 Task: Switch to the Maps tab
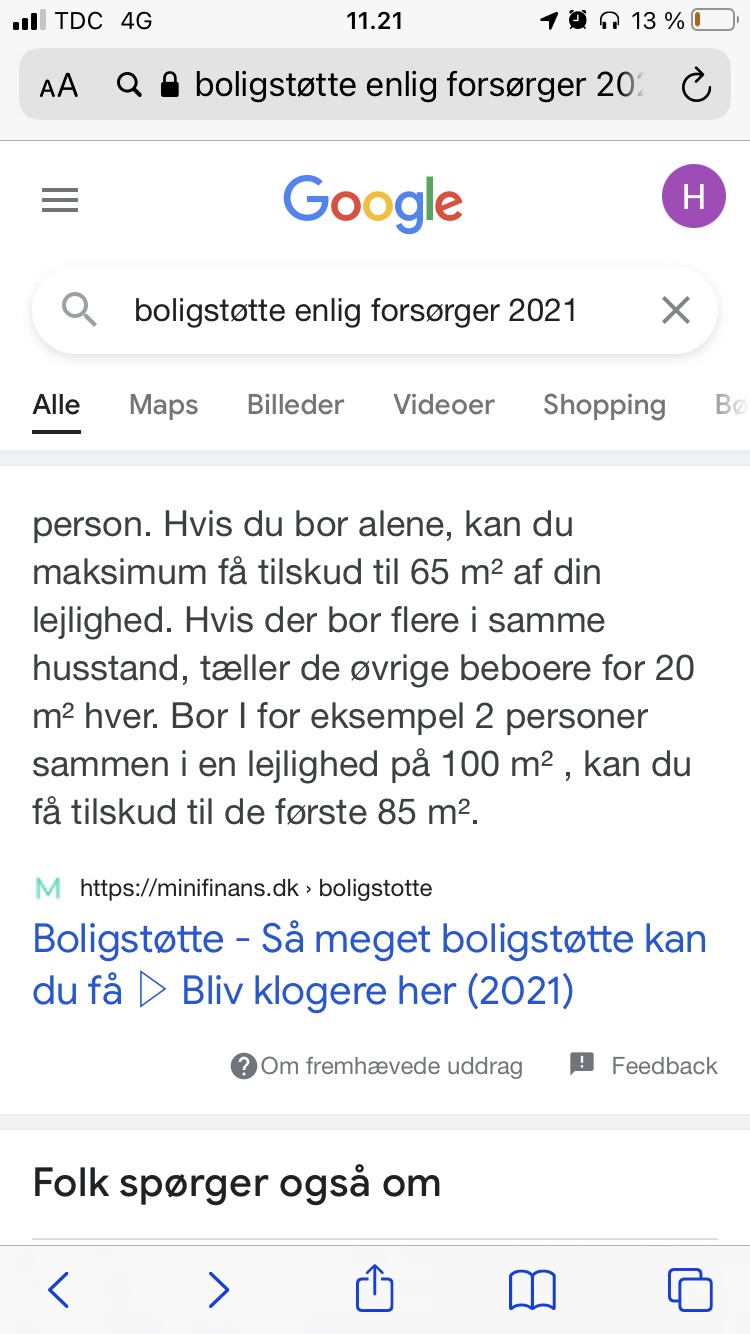[x=164, y=405]
